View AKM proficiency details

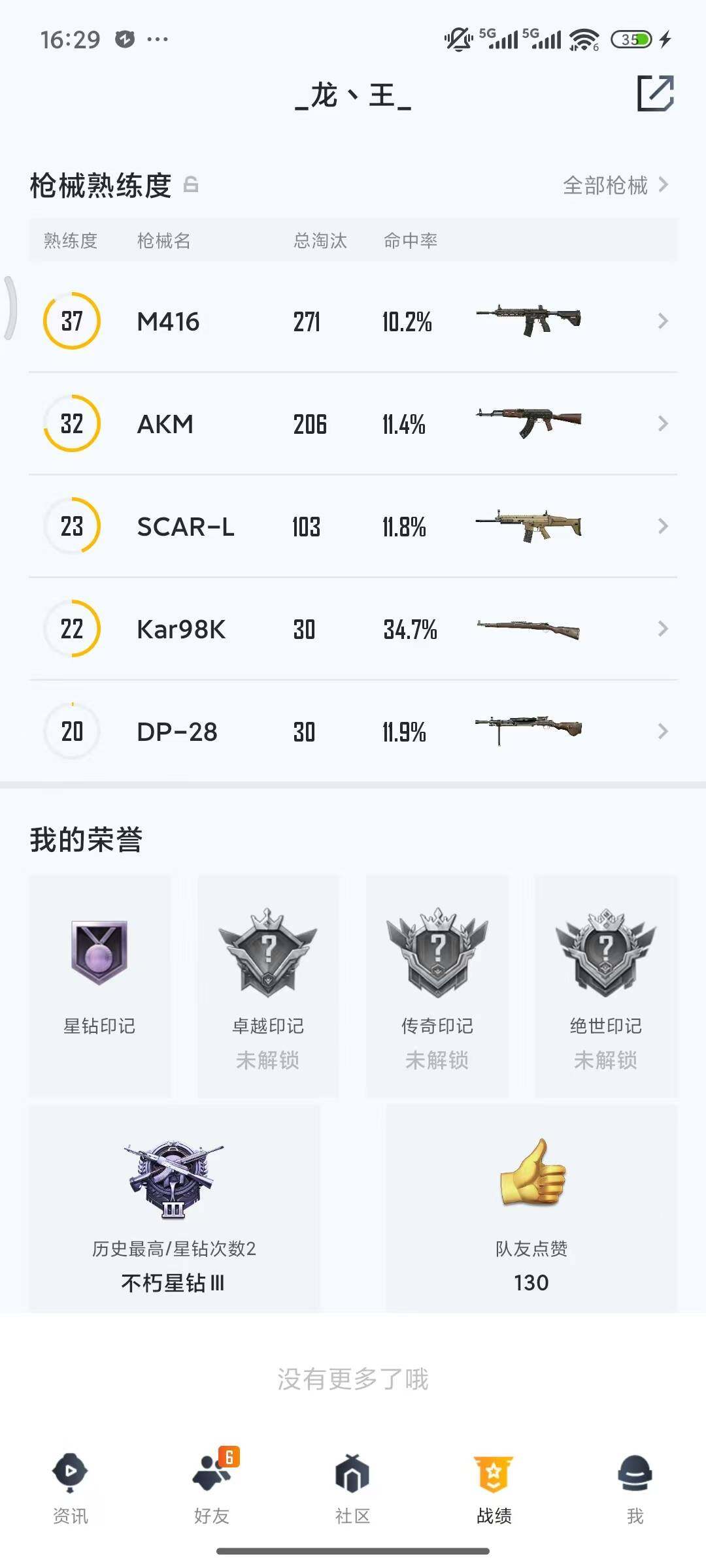(353, 423)
